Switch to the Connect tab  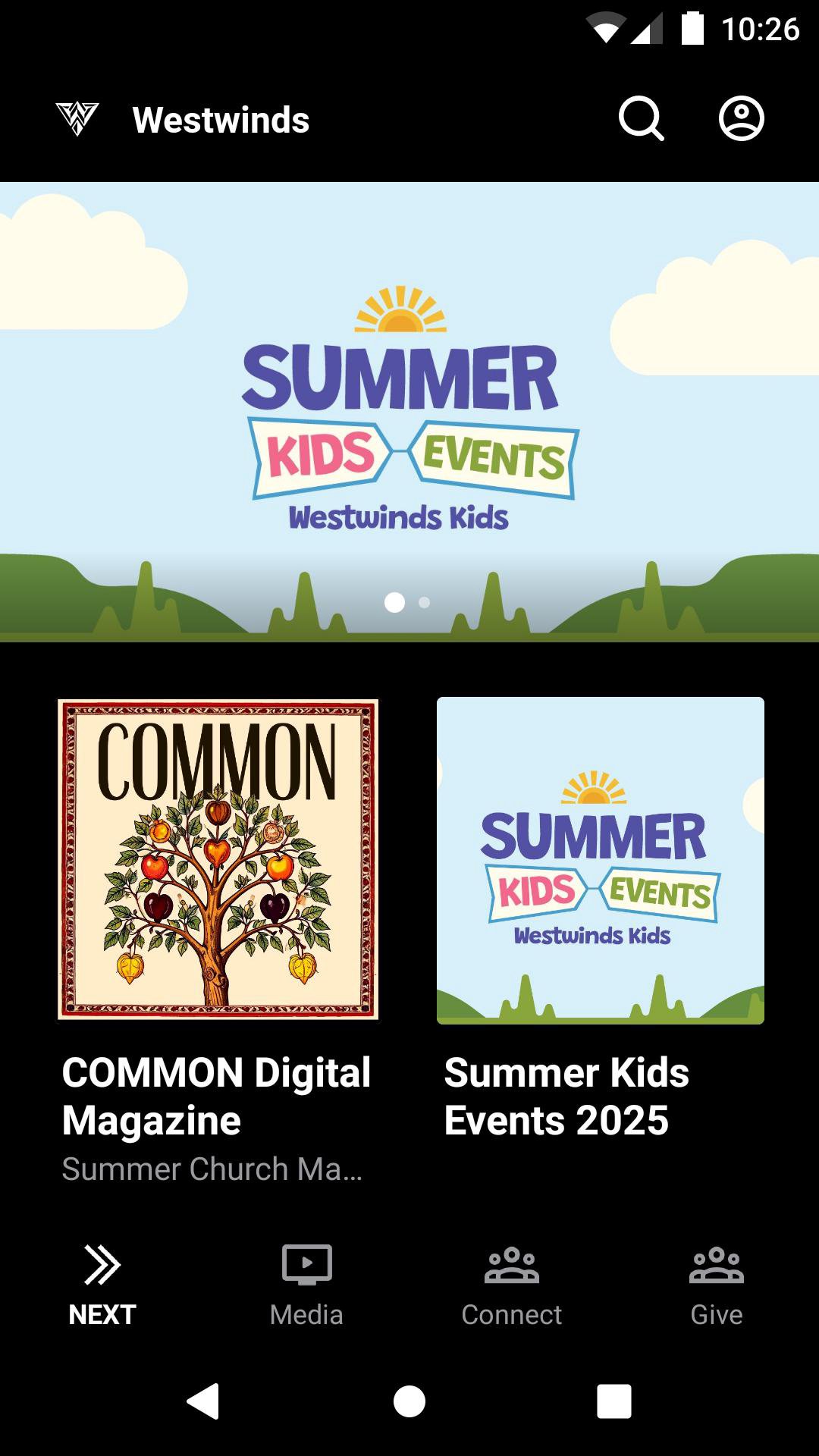pyautogui.click(x=512, y=1285)
